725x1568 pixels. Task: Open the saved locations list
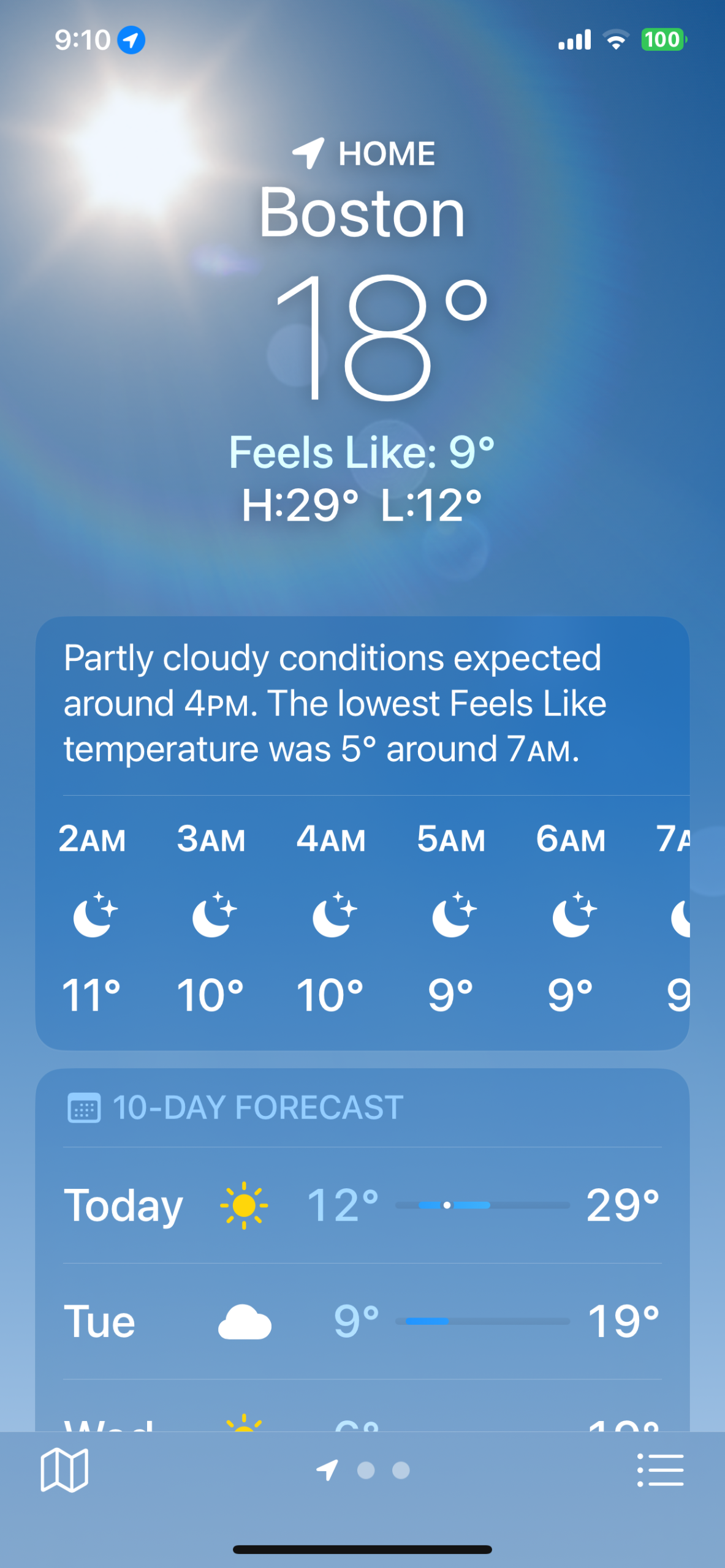click(x=660, y=1470)
